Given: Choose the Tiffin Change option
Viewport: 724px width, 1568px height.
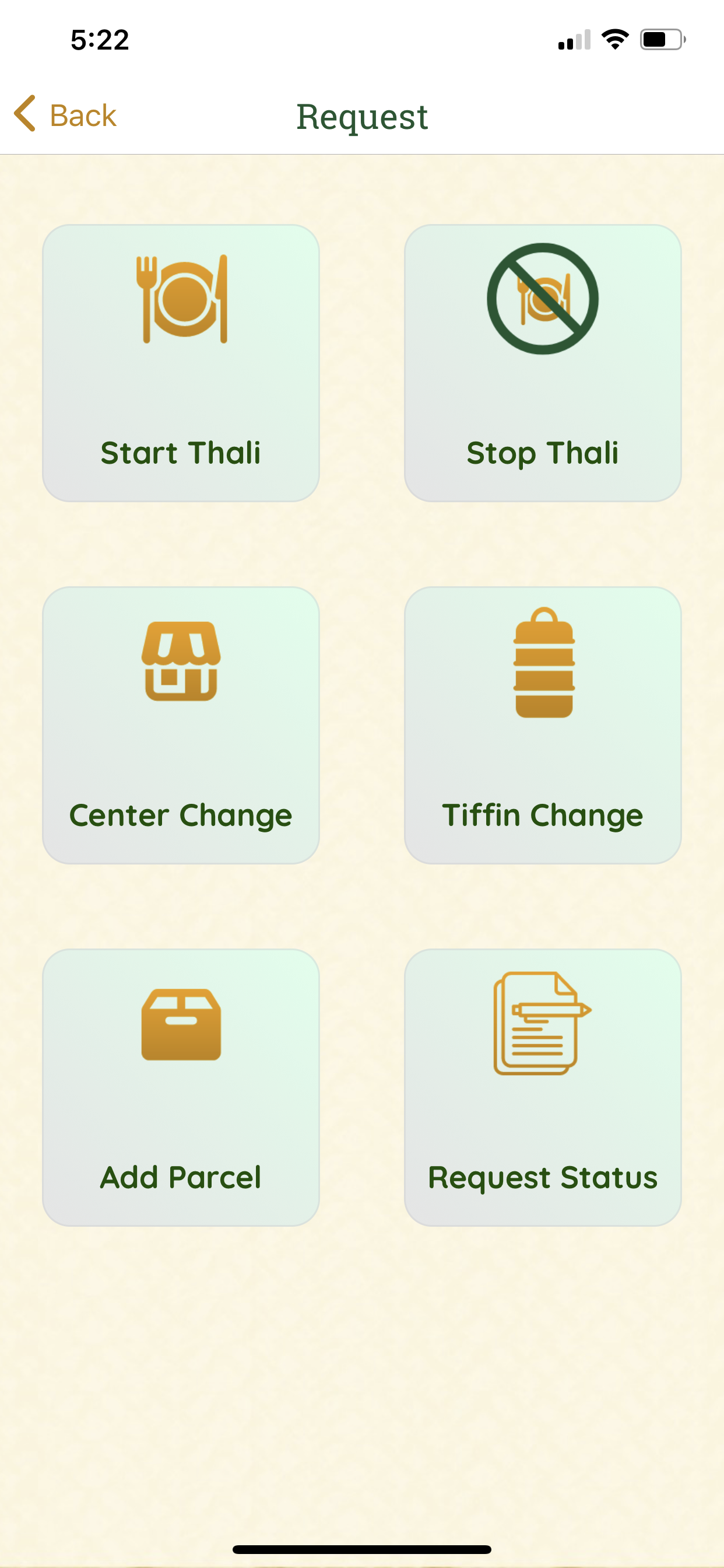Looking at the screenshot, I should click(543, 725).
